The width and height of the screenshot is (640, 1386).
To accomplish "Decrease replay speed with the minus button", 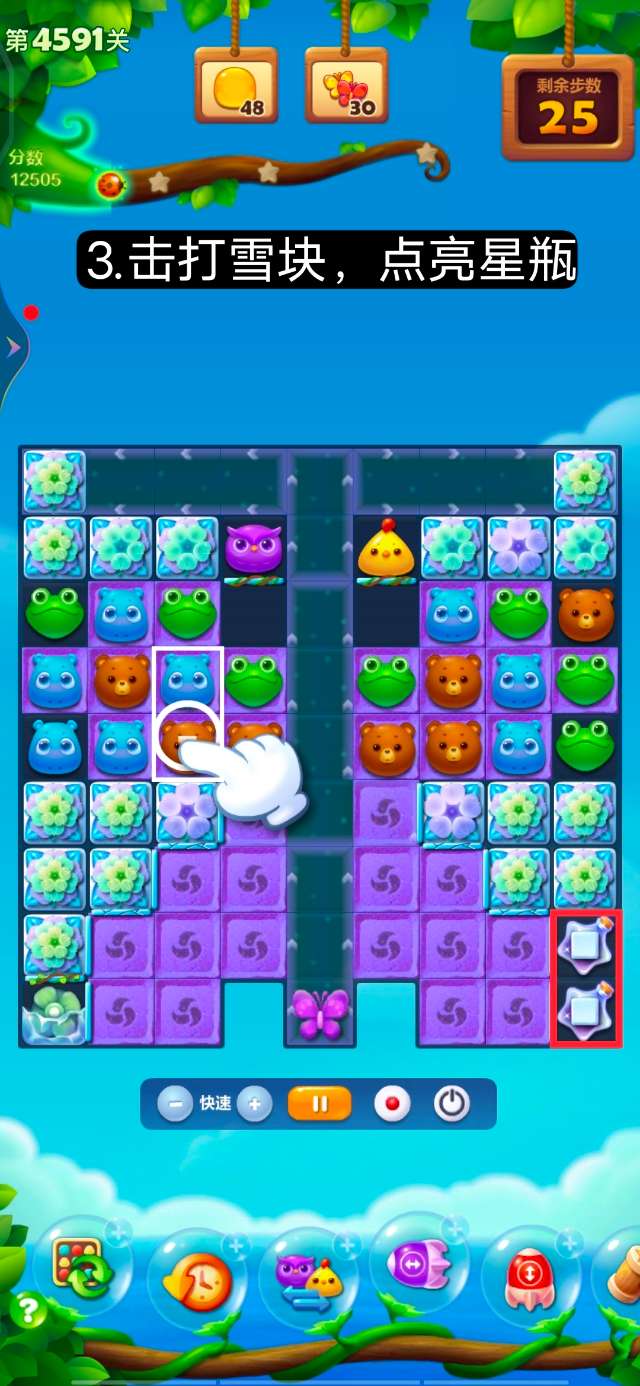I will point(175,1104).
